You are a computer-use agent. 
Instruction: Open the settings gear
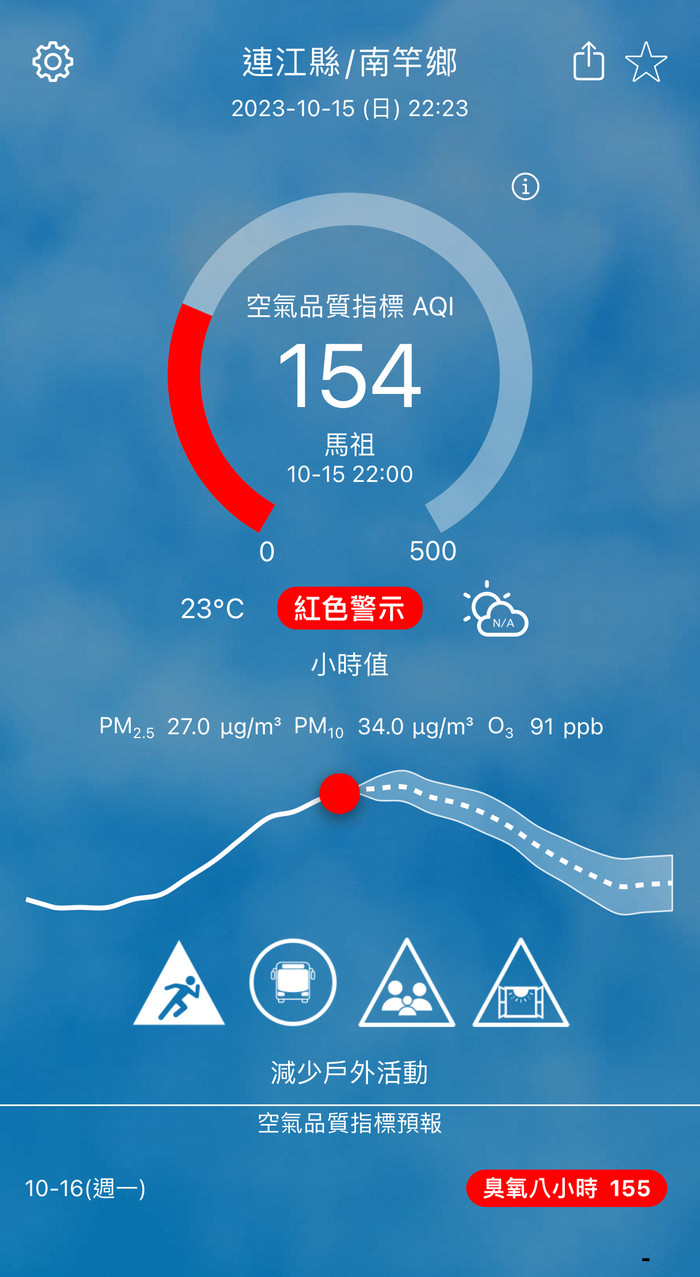coord(53,63)
